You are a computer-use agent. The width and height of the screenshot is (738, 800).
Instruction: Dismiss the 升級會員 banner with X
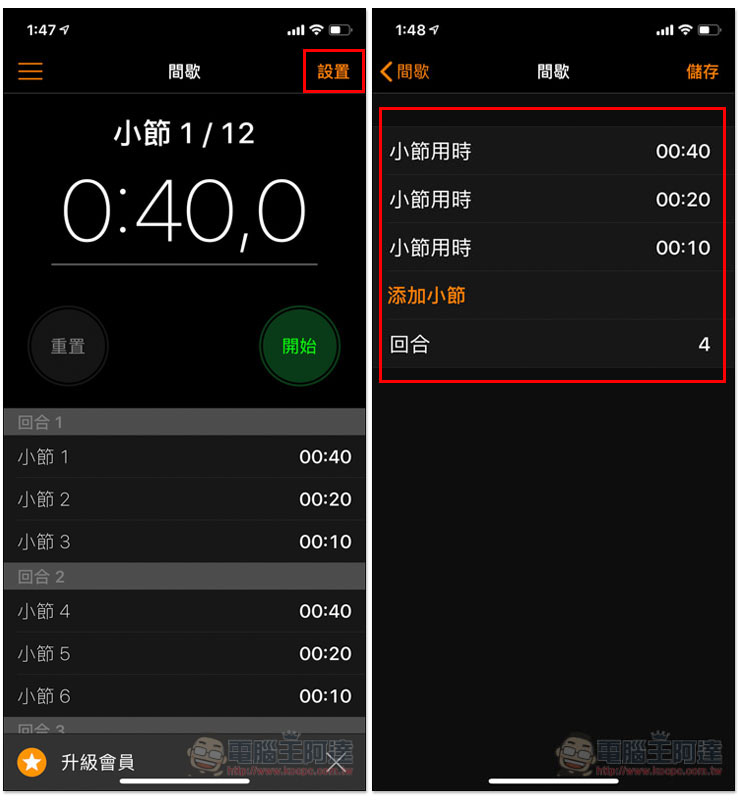pos(337,762)
